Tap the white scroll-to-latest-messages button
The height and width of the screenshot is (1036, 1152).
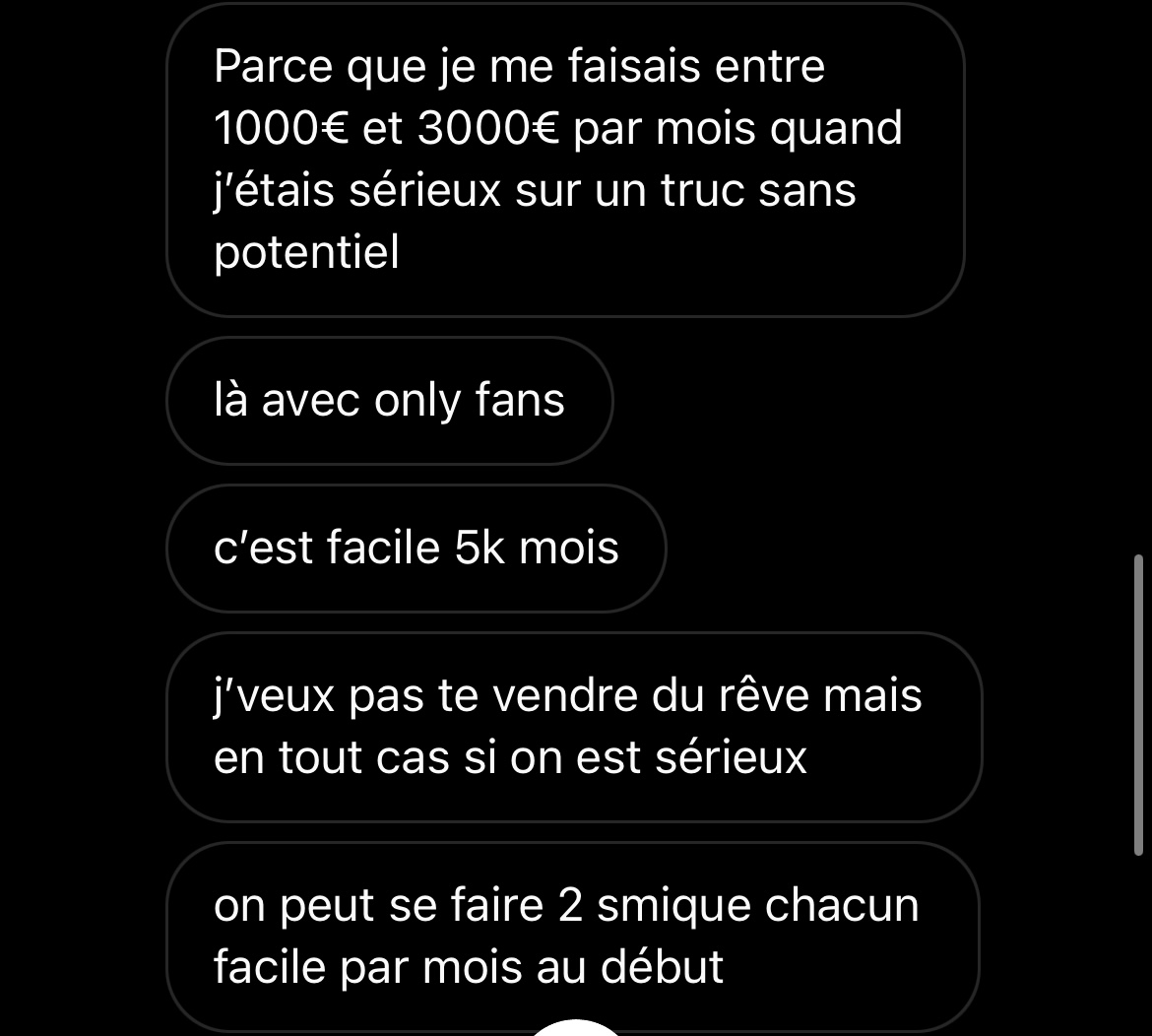(x=577, y=1028)
